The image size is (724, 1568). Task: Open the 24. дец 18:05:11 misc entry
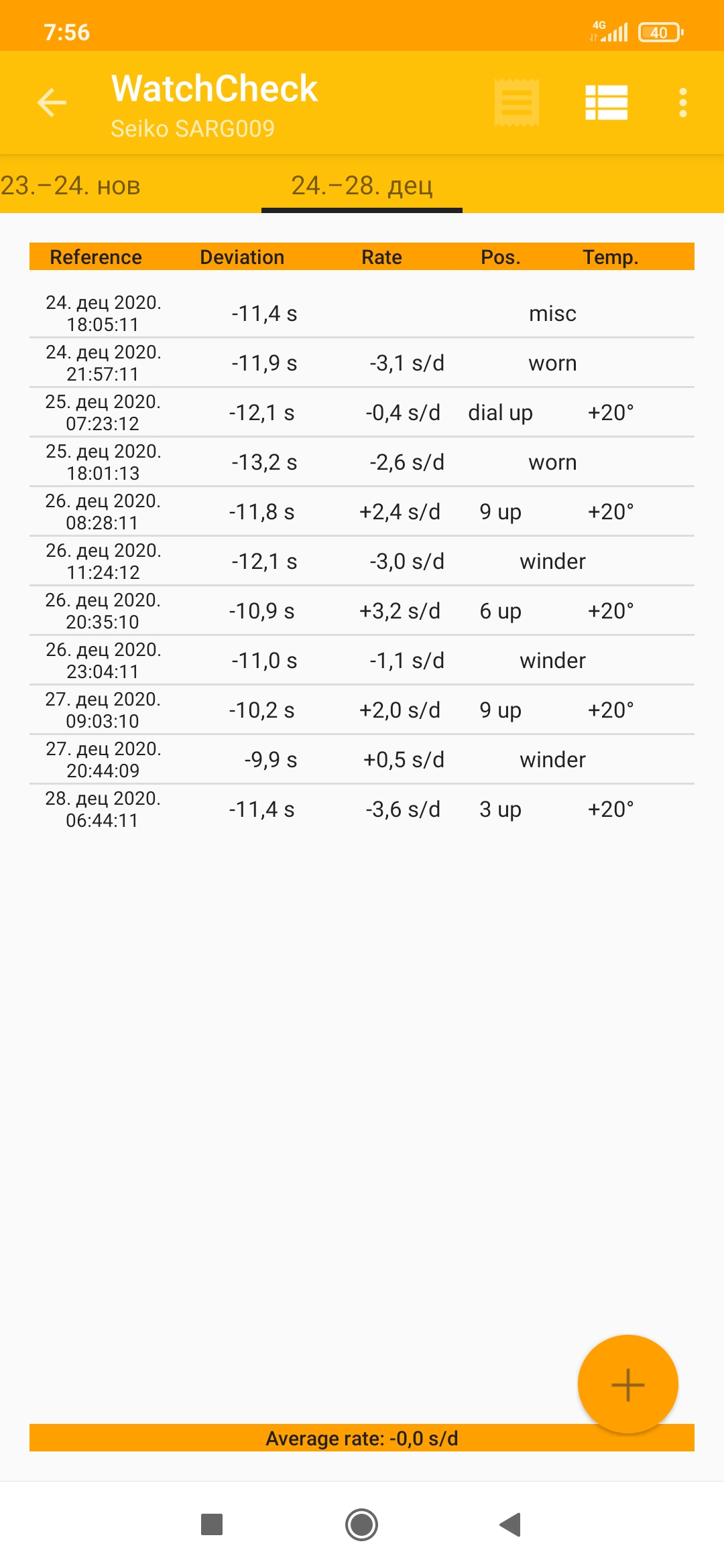pyautogui.click(x=362, y=313)
